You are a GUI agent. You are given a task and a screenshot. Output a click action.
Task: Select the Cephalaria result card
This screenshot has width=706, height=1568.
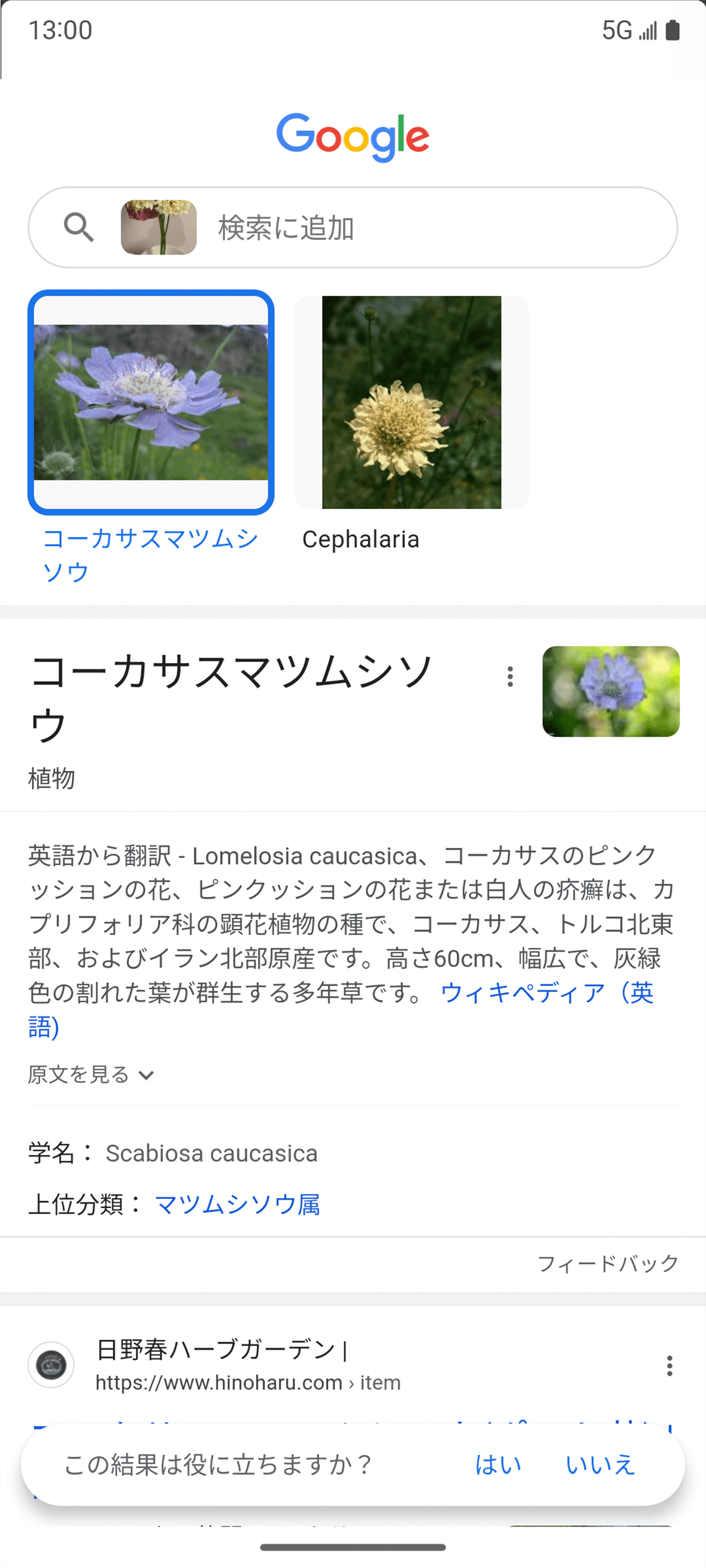coord(411,402)
